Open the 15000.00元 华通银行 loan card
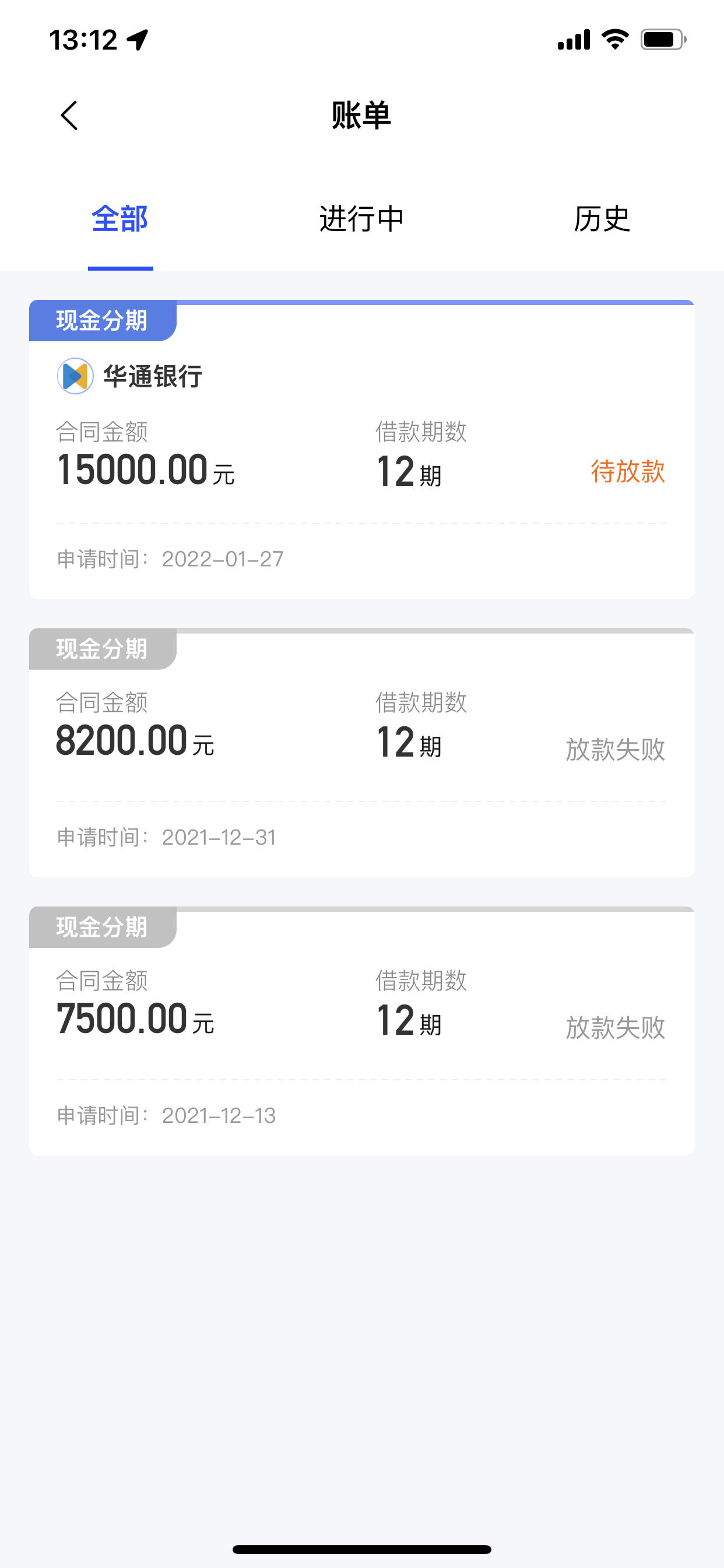The height and width of the screenshot is (1568, 724). pos(362,449)
